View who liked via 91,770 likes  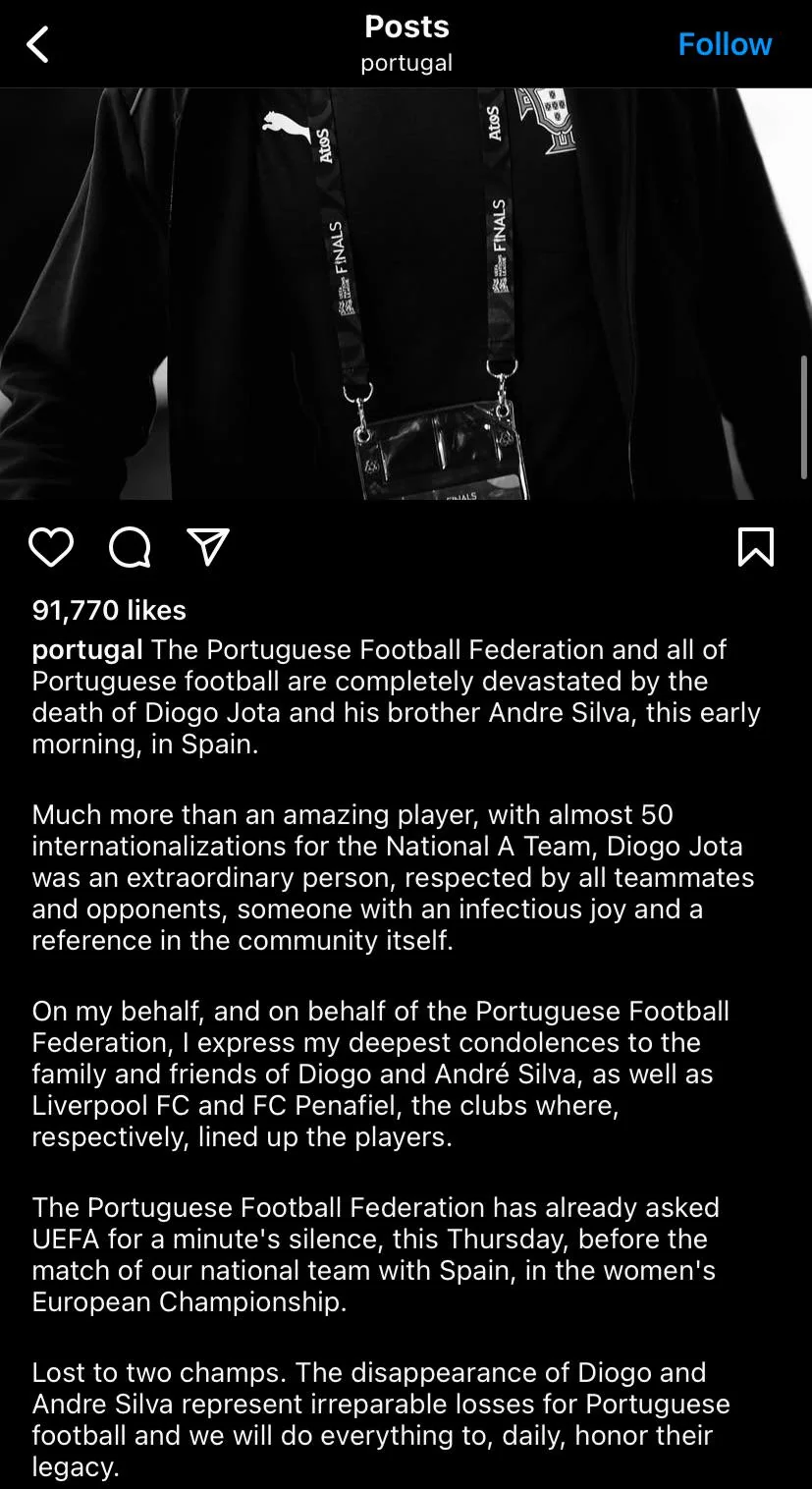[109, 610]
